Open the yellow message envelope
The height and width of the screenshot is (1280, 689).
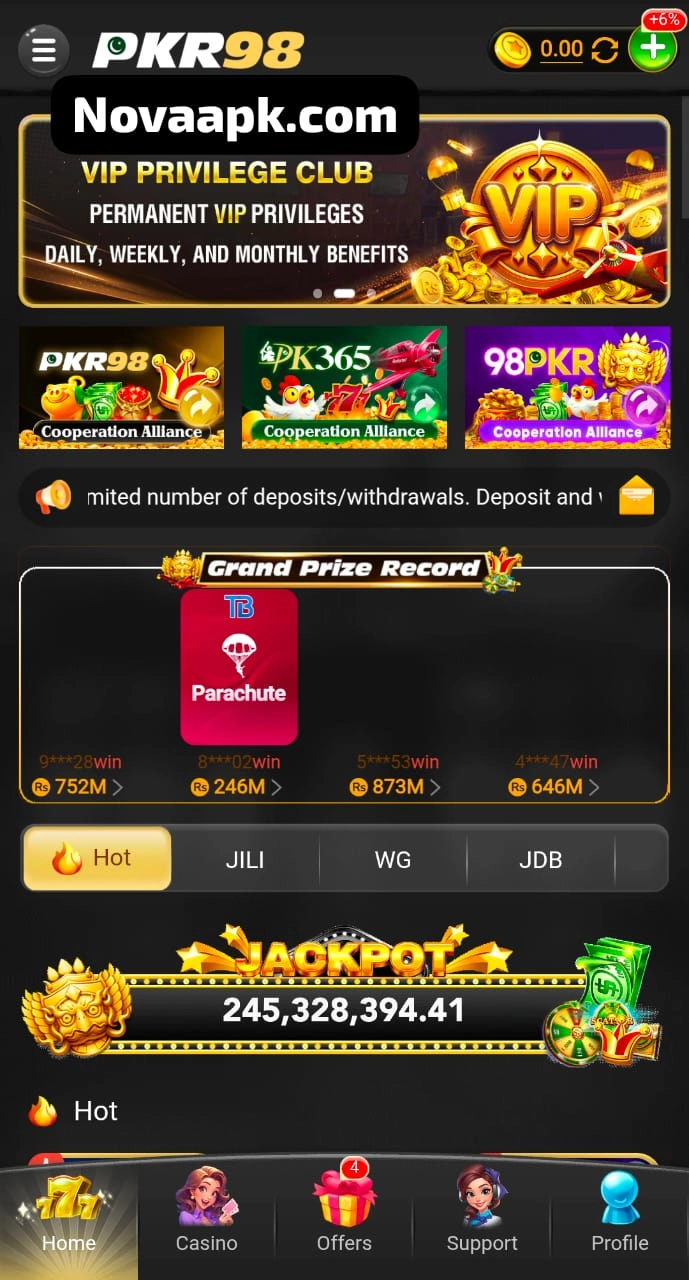click(x=636, y=496)
